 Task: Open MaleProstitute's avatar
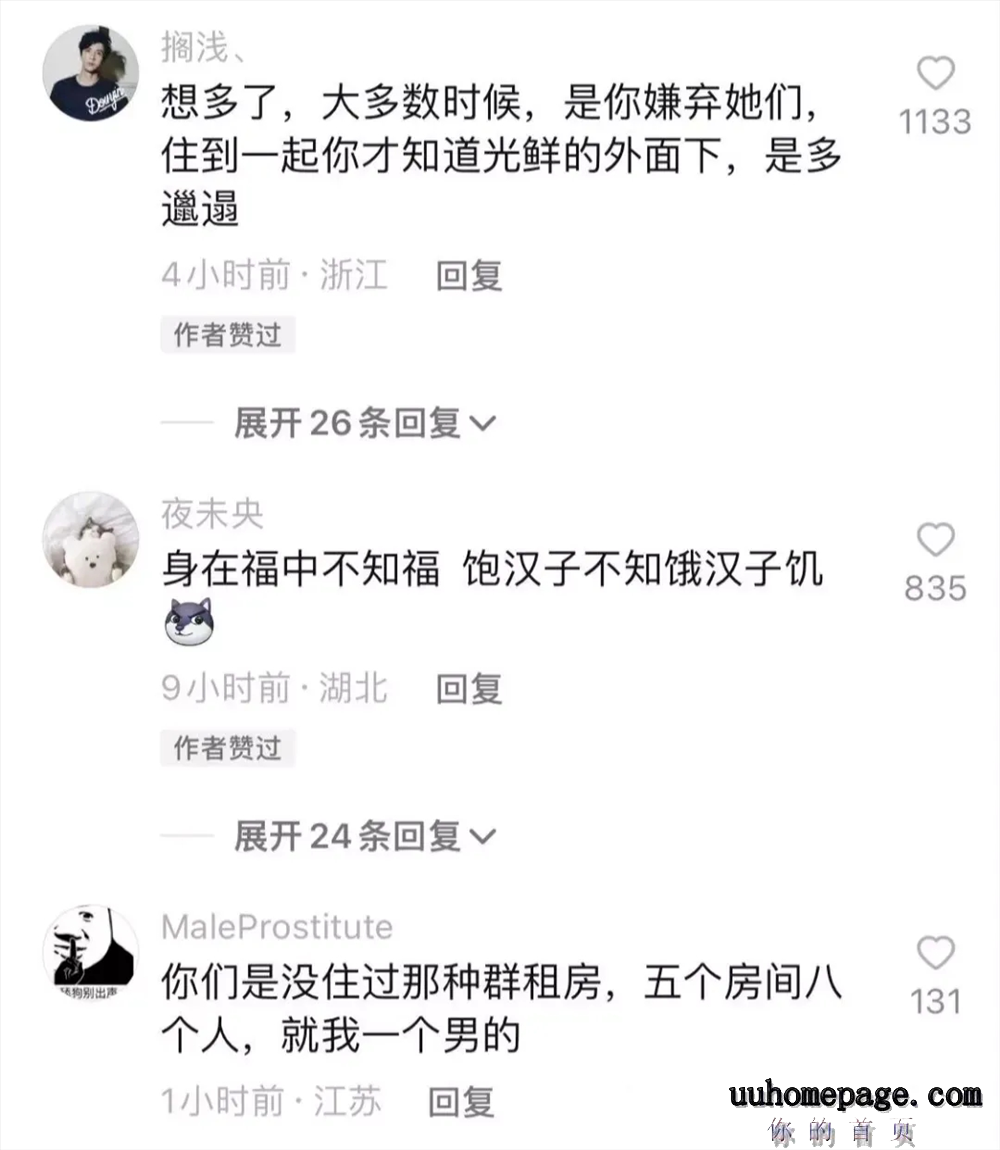[x=90, y=952]
